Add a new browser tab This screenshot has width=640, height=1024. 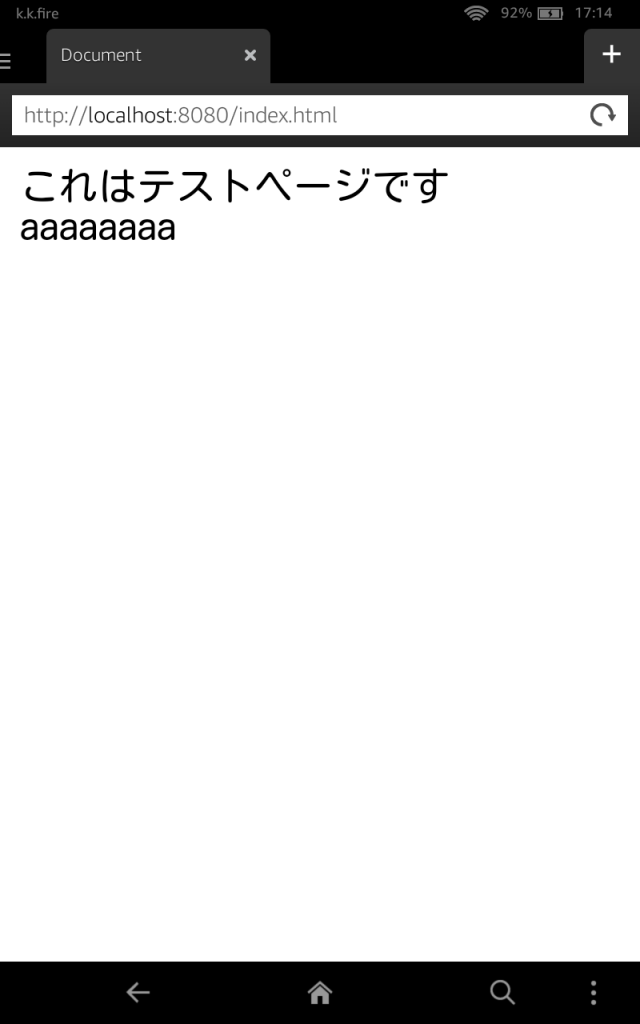[x=611, y=54]
